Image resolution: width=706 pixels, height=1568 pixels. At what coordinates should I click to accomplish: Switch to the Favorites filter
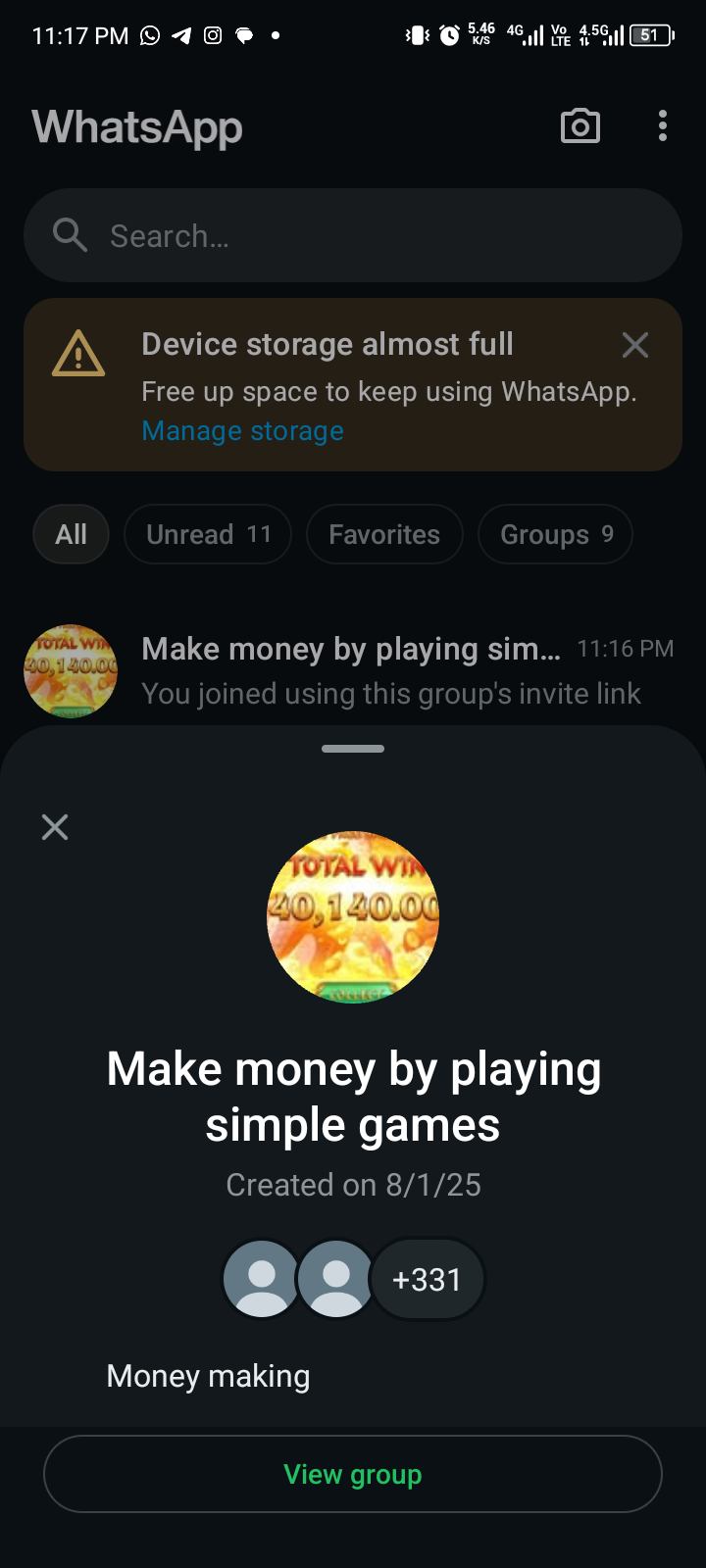click(384, 534)
